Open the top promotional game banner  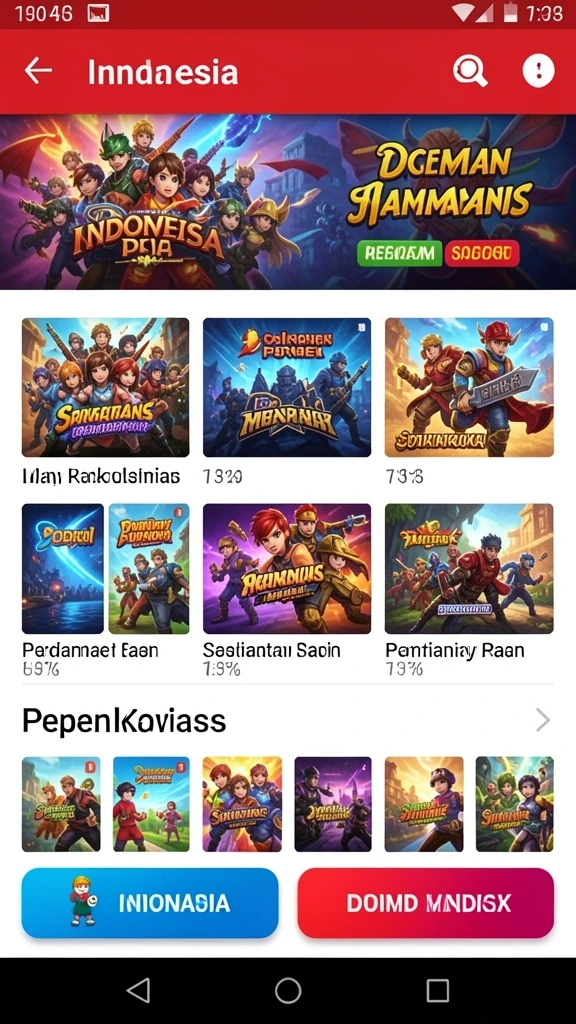click(x=288, y=202)
